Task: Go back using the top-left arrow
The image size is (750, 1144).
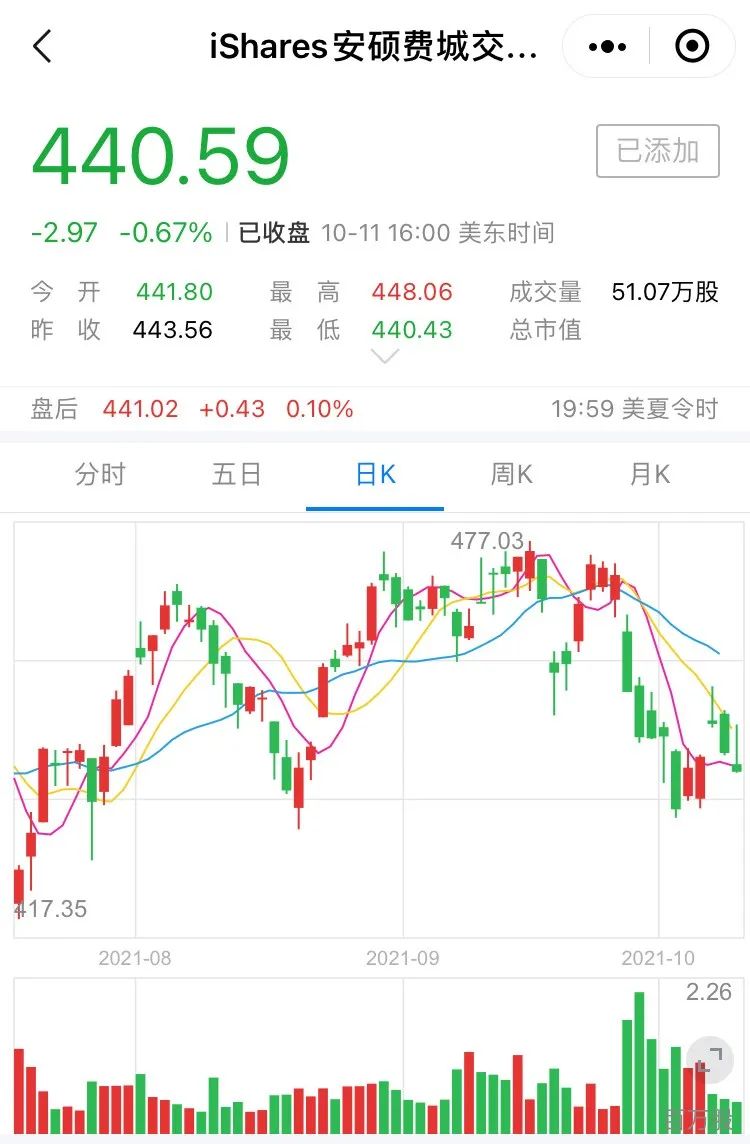Action: (42, 47)
